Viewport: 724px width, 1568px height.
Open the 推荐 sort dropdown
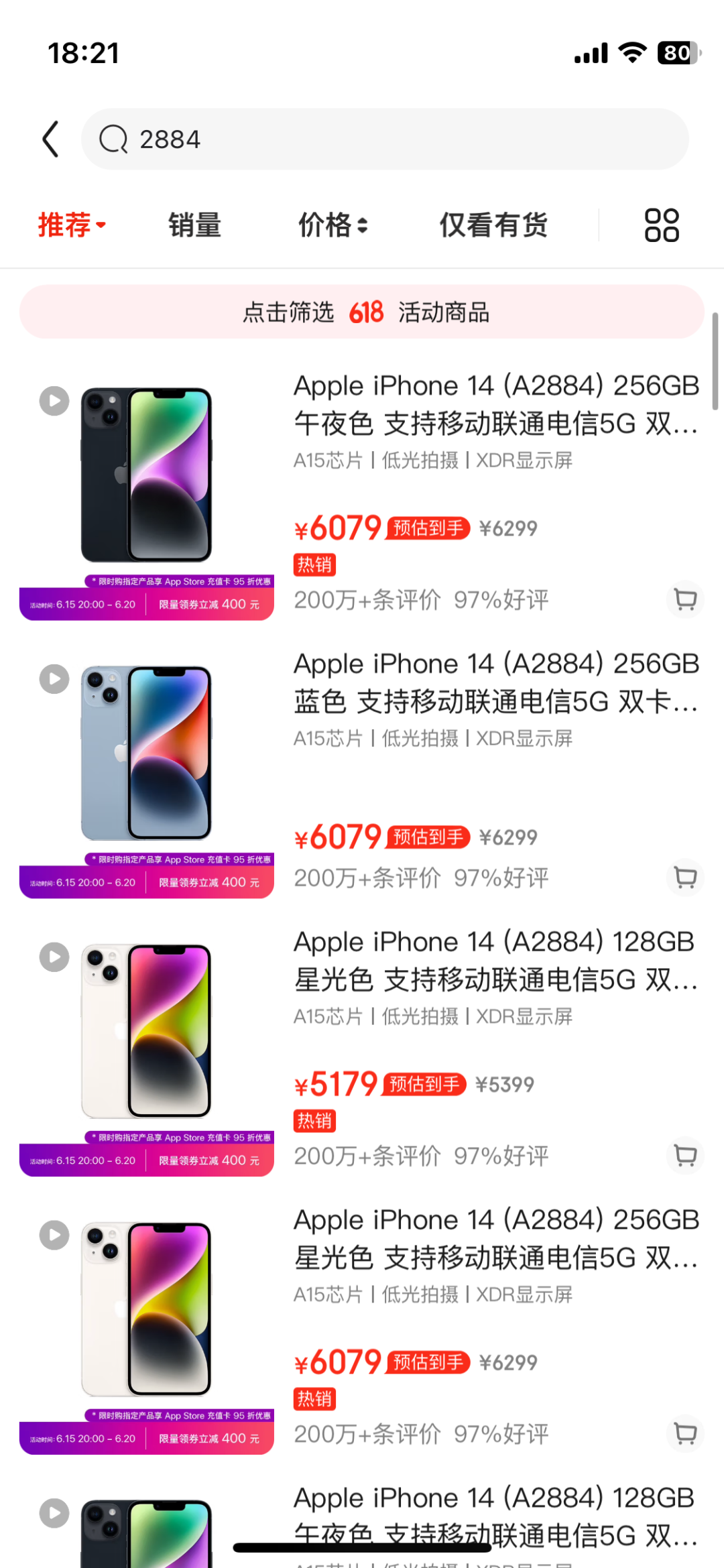[71, 225]
